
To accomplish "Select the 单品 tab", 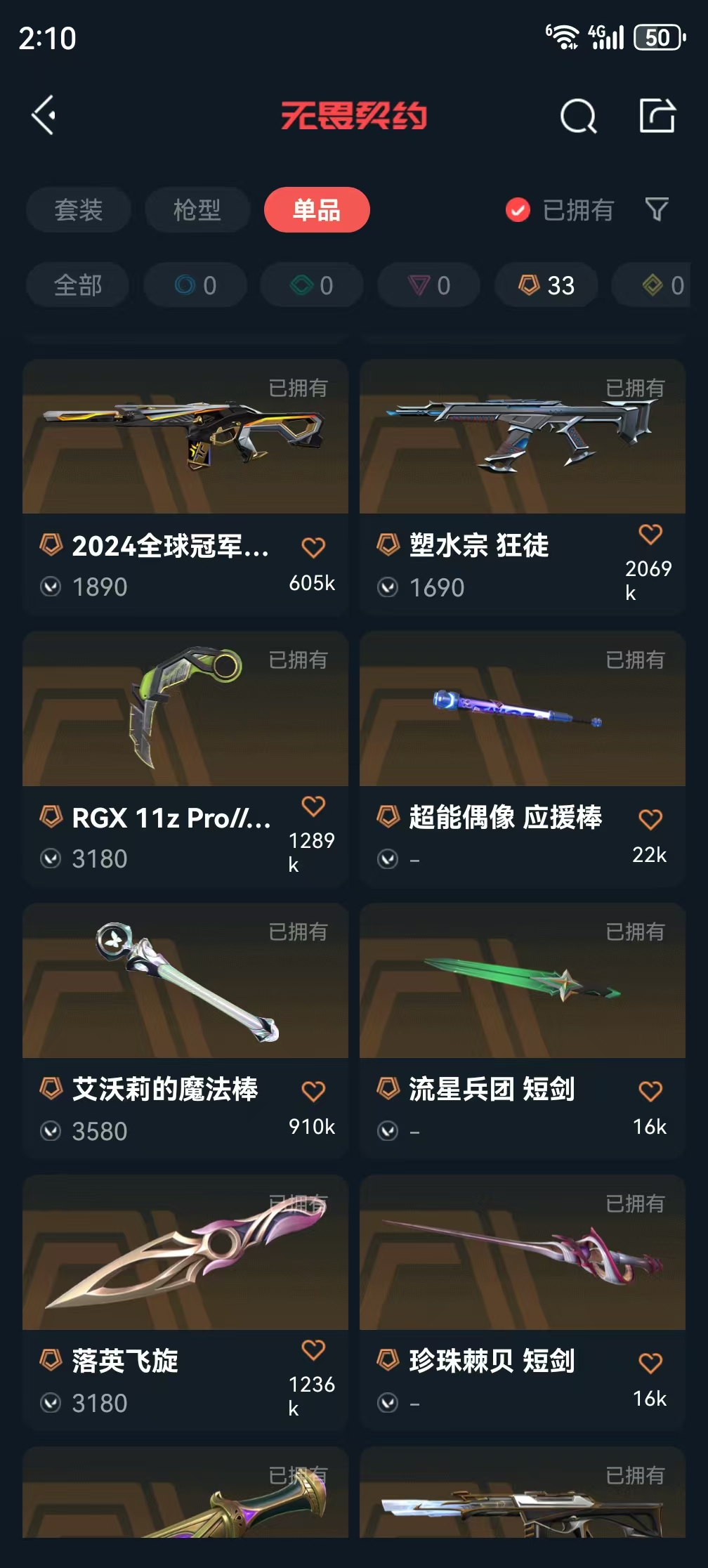I will click(317, 210).
